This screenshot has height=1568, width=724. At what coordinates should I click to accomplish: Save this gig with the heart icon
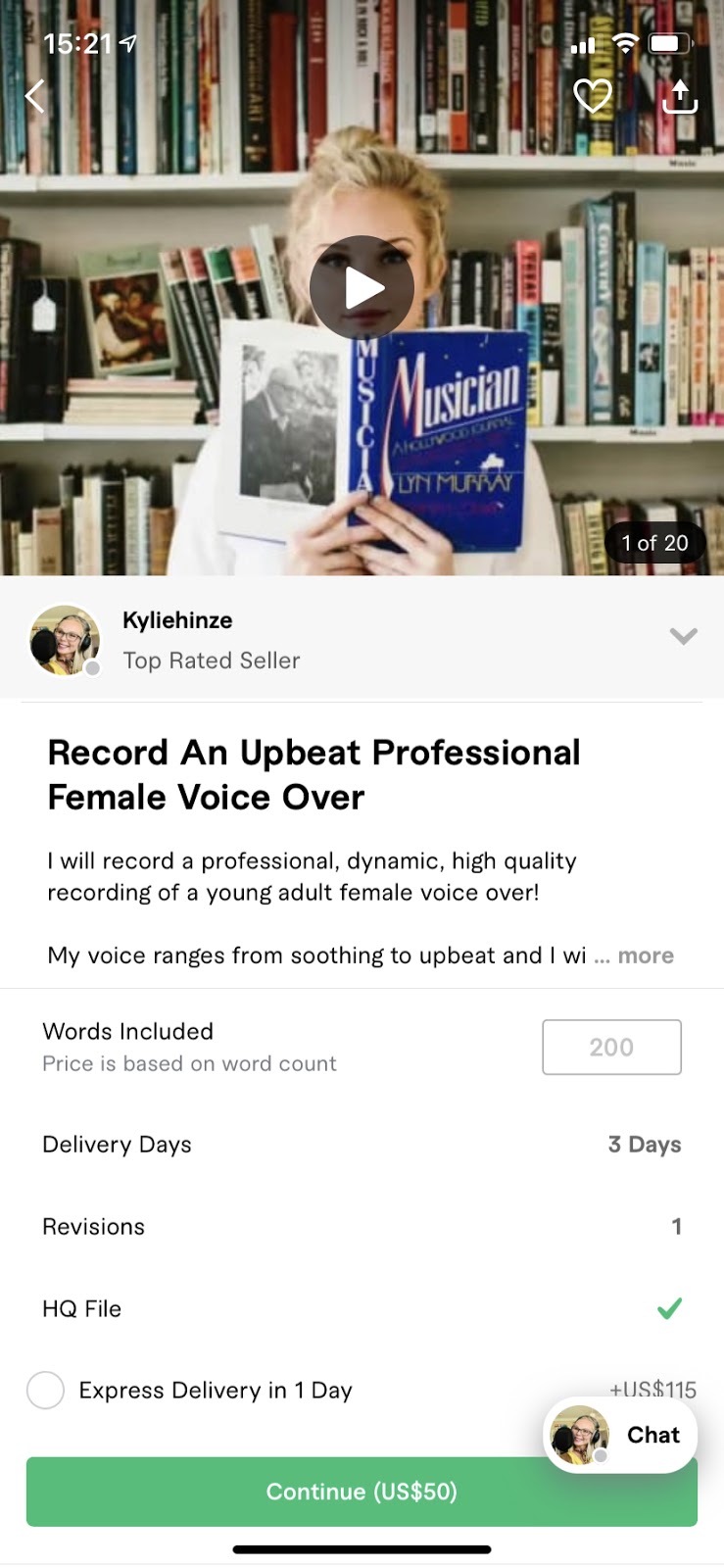pos(592,96)
